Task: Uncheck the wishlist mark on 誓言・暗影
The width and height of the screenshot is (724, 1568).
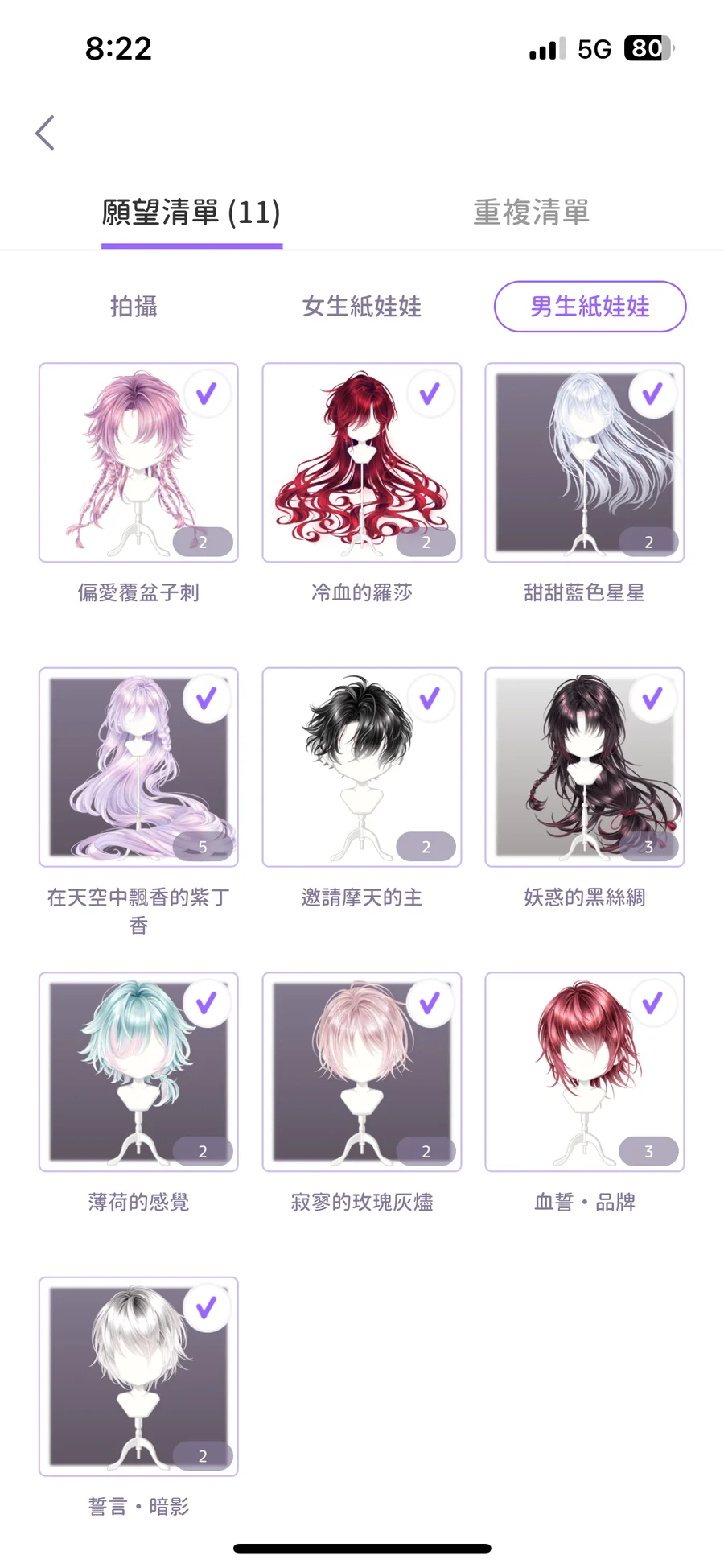Action: pyautogui.click(x=207, y=1308)
